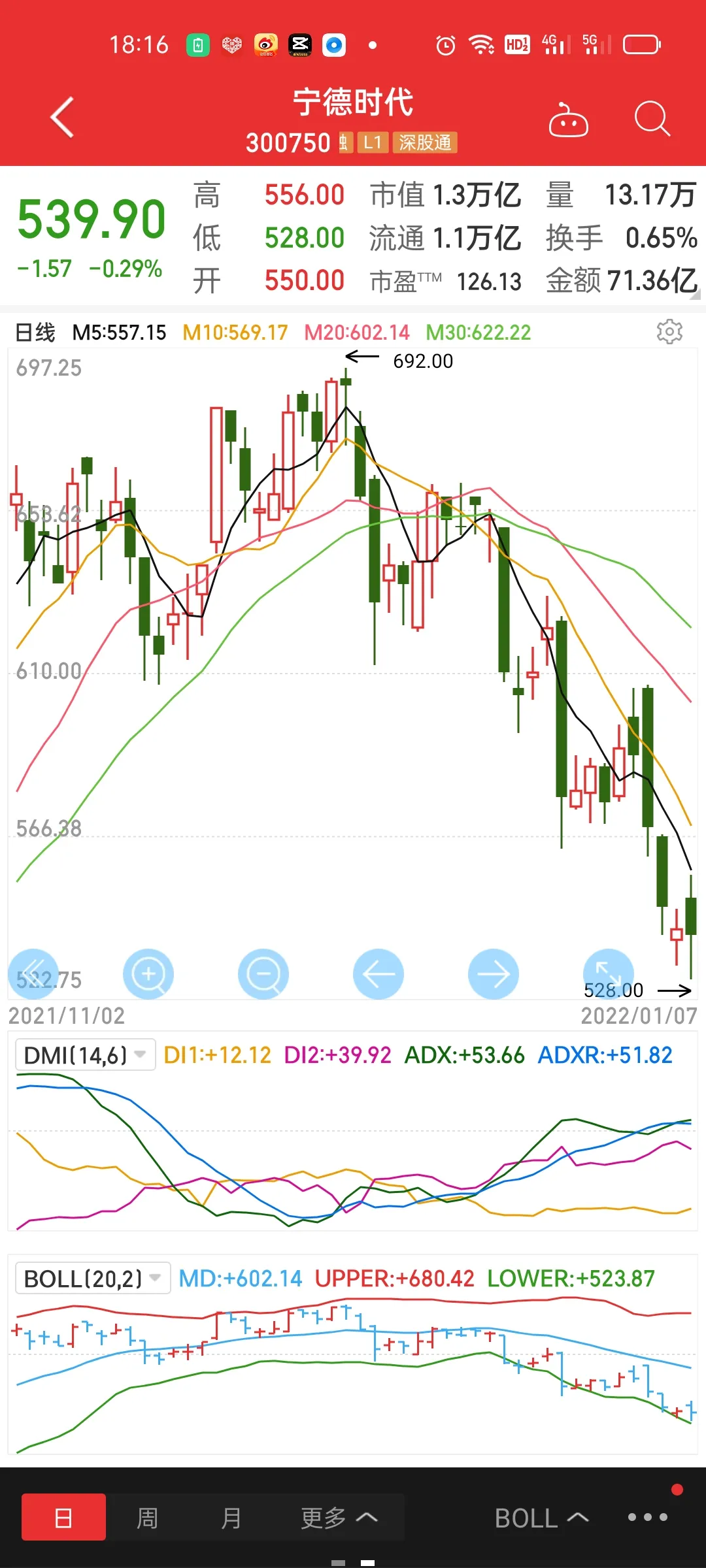
Task: Jump to earliest data with double-arrow button
Action: (33, 973)
